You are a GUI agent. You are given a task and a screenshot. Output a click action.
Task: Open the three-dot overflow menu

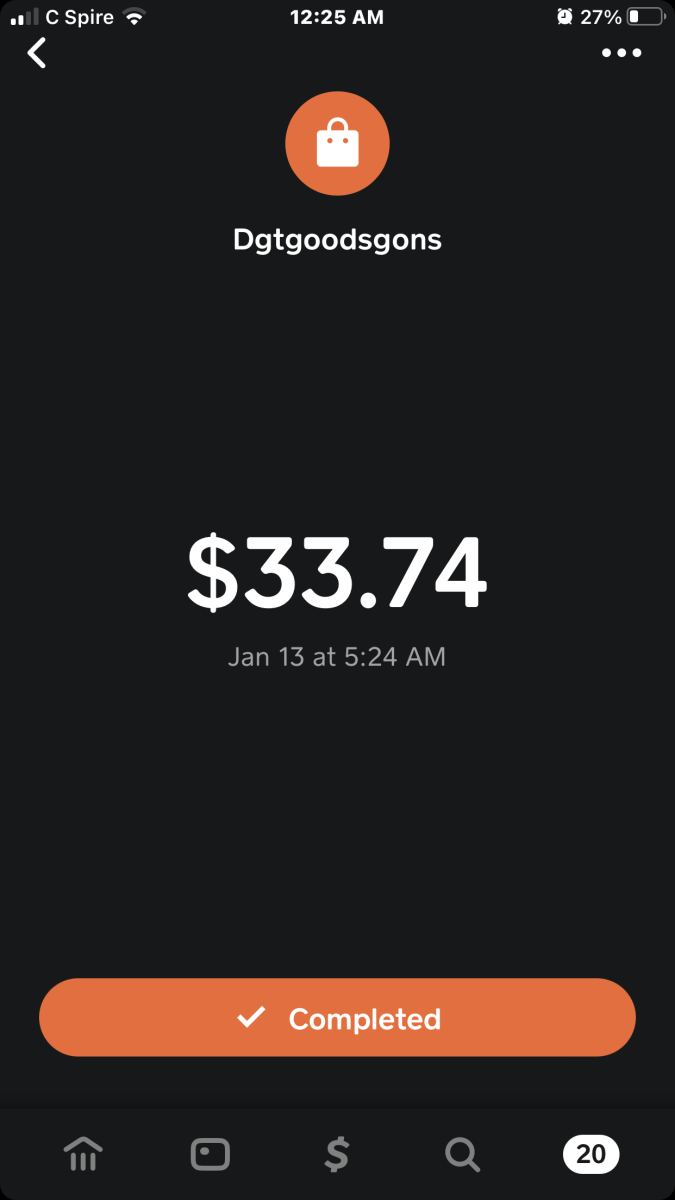coord(621,53)
